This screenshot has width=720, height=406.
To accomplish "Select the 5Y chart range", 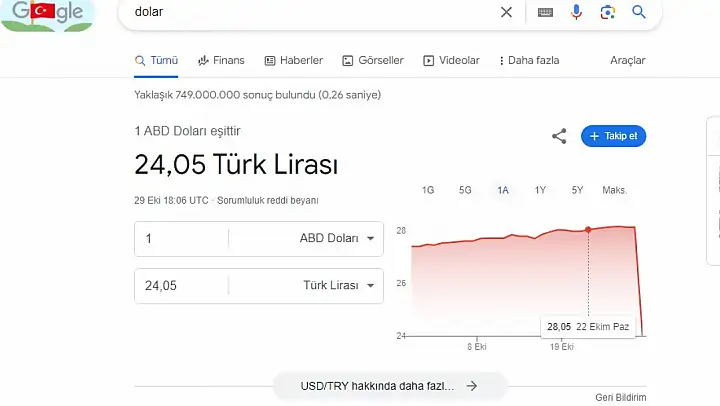I will pyautogui.click(x=577, y=190).
